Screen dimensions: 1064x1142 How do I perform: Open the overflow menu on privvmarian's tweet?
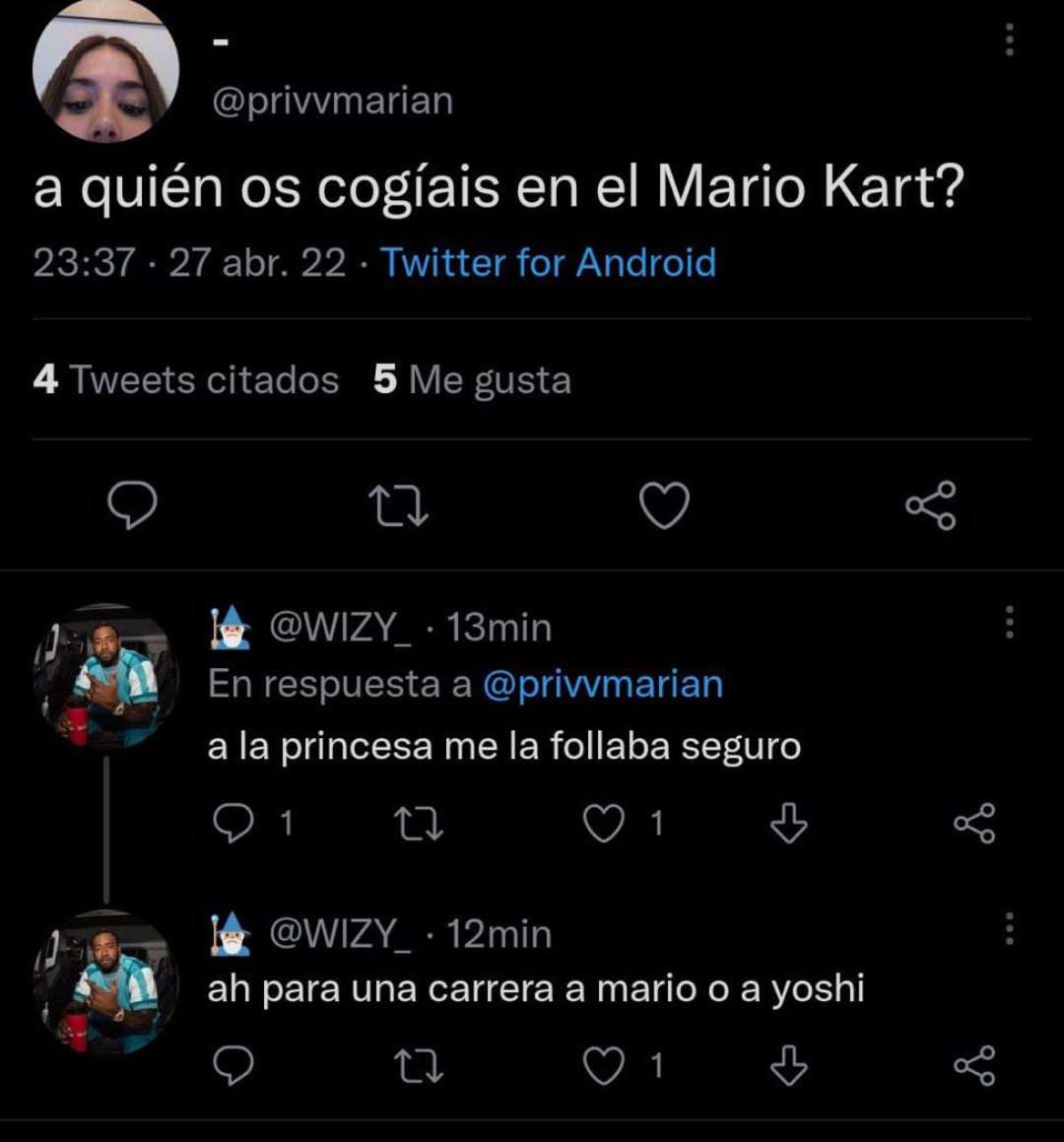point(1009,39)
